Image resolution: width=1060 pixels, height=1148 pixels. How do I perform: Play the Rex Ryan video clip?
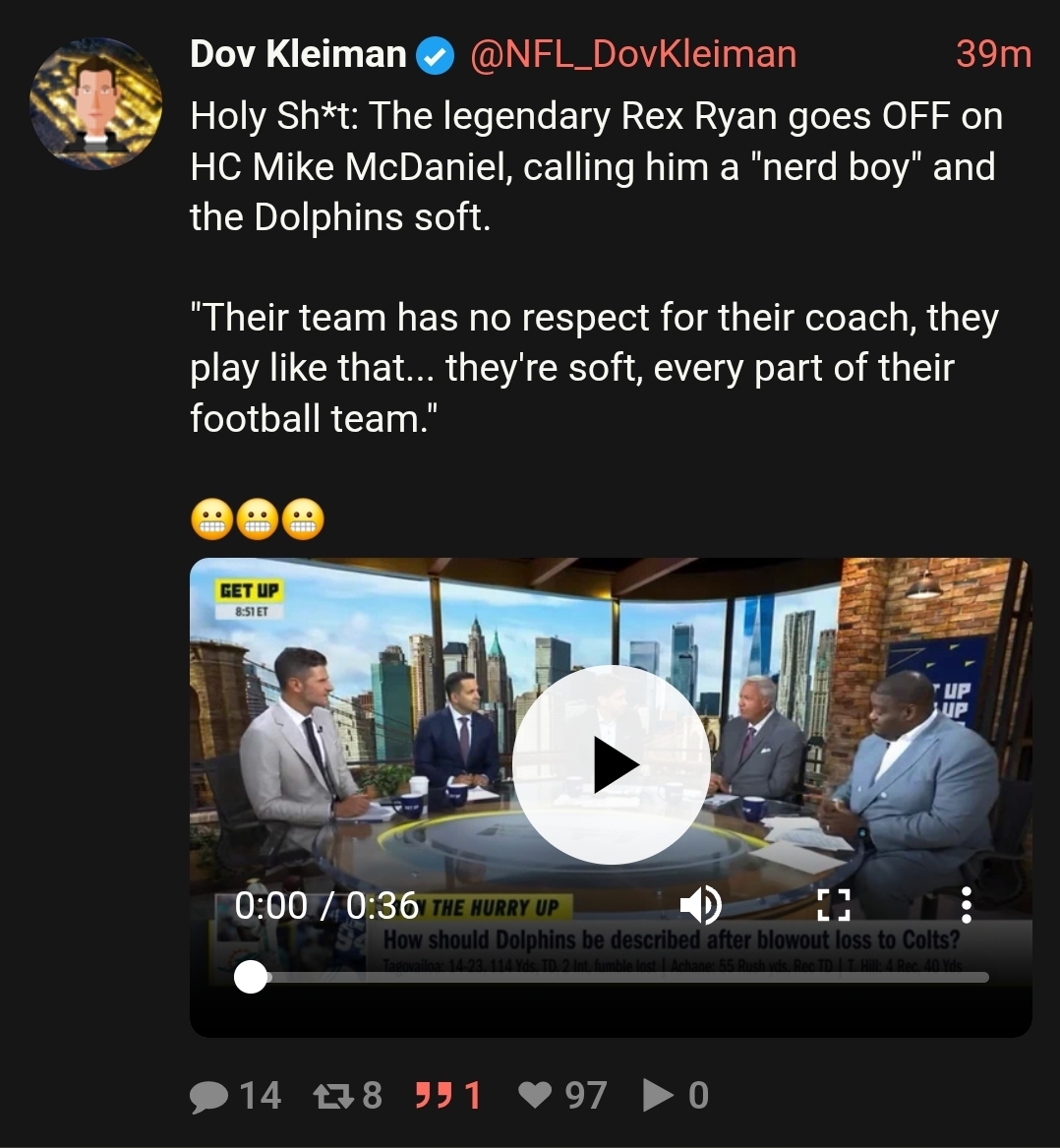coord(611,765)
